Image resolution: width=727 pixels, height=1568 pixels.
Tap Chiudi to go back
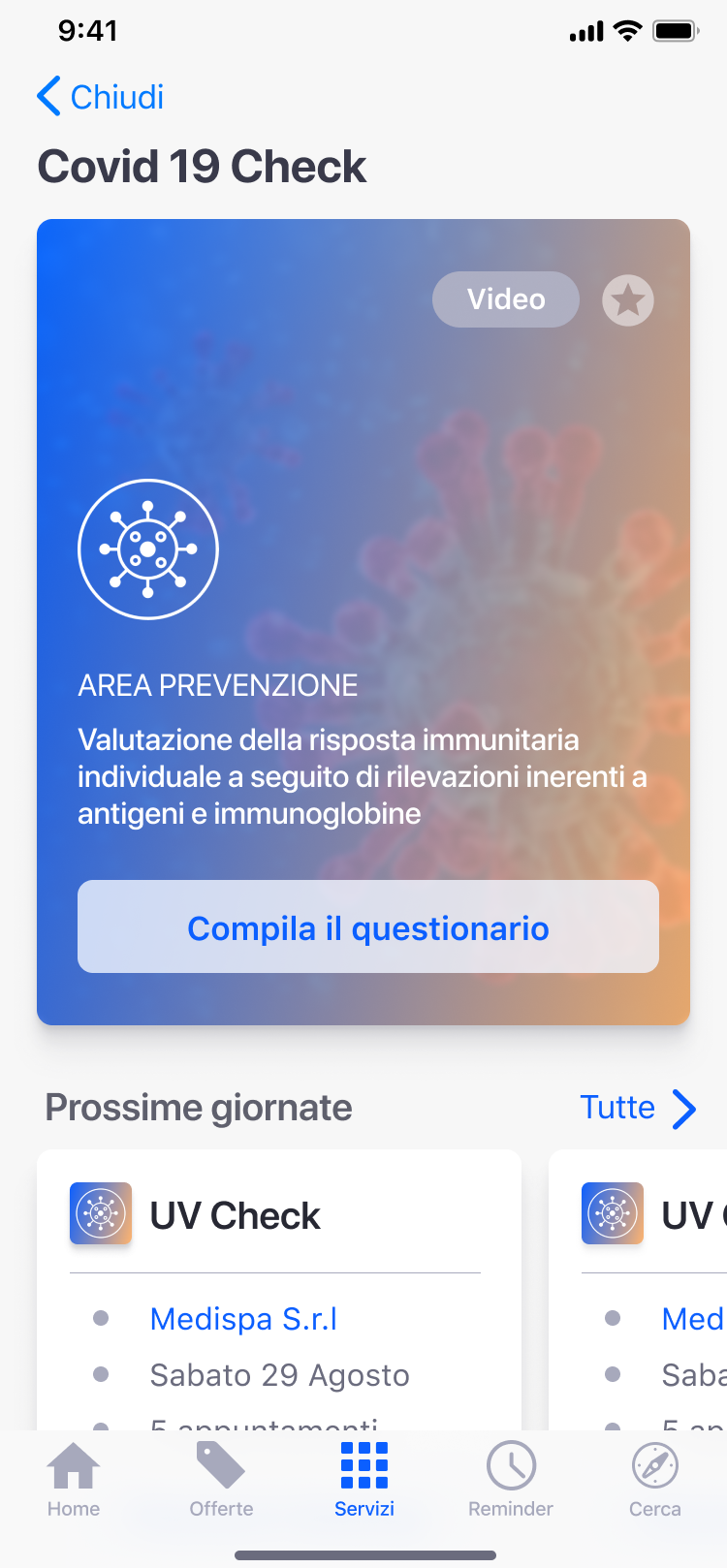tap(101, 97)
